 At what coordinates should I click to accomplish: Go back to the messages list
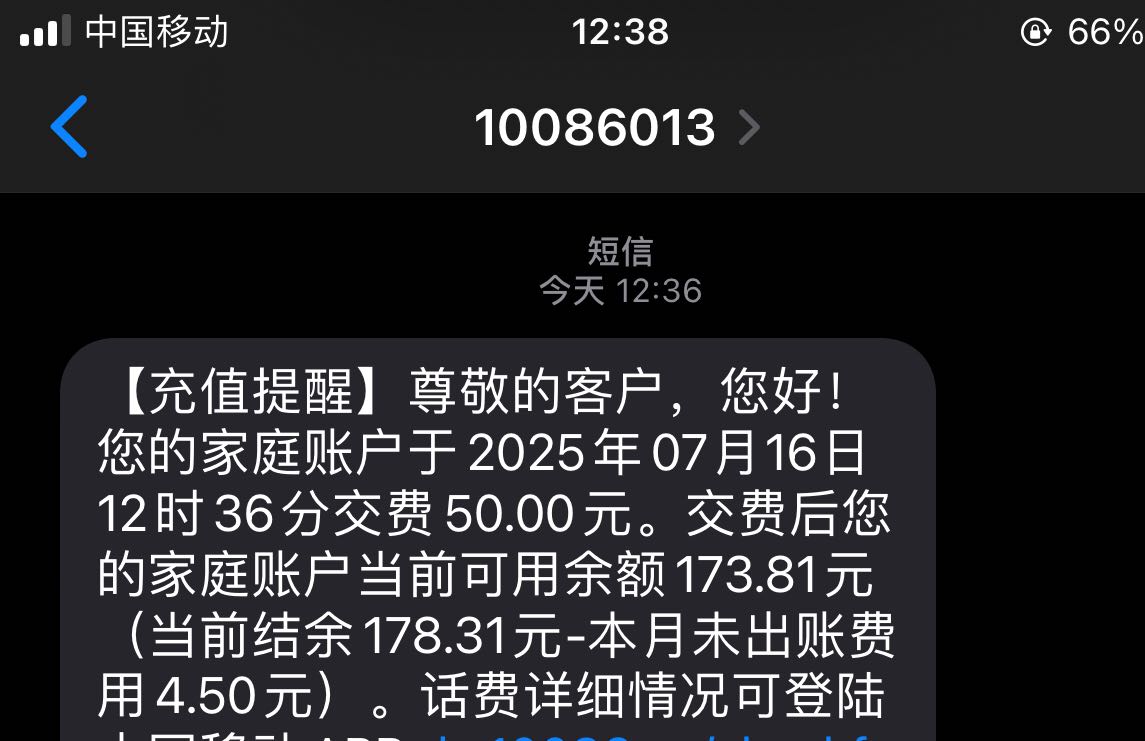(x=69, y=127)
